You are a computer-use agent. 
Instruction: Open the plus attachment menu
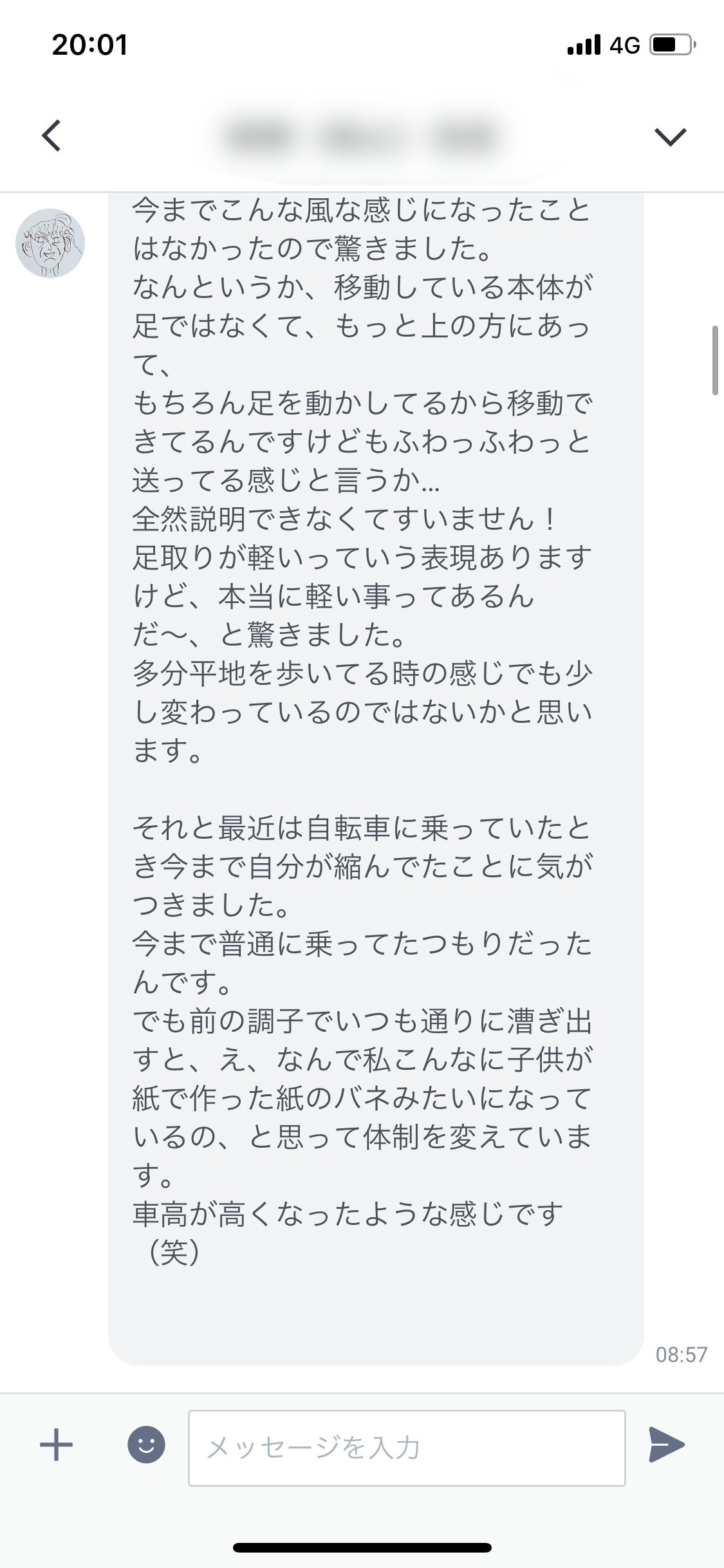coord(57,1445)
